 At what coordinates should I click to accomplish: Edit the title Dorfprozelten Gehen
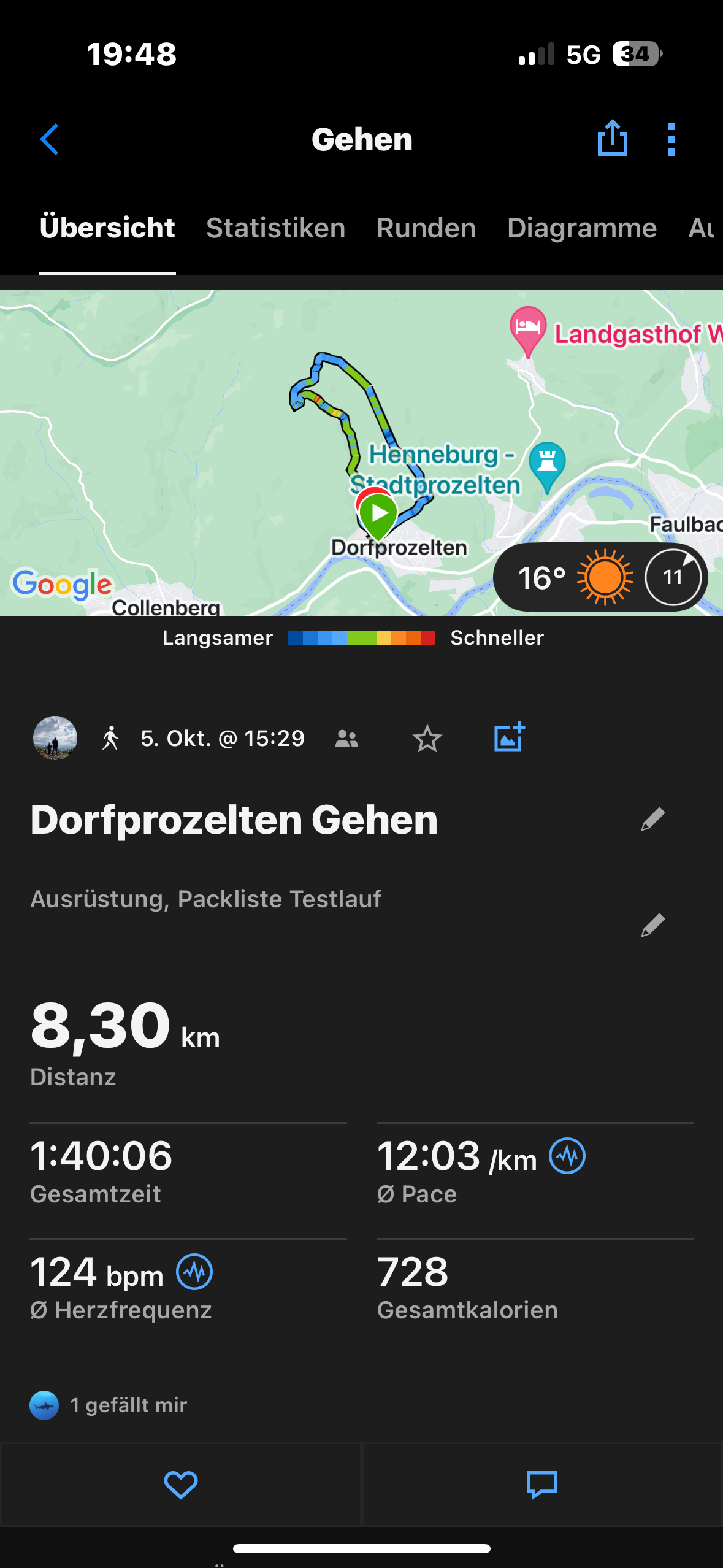653,819
